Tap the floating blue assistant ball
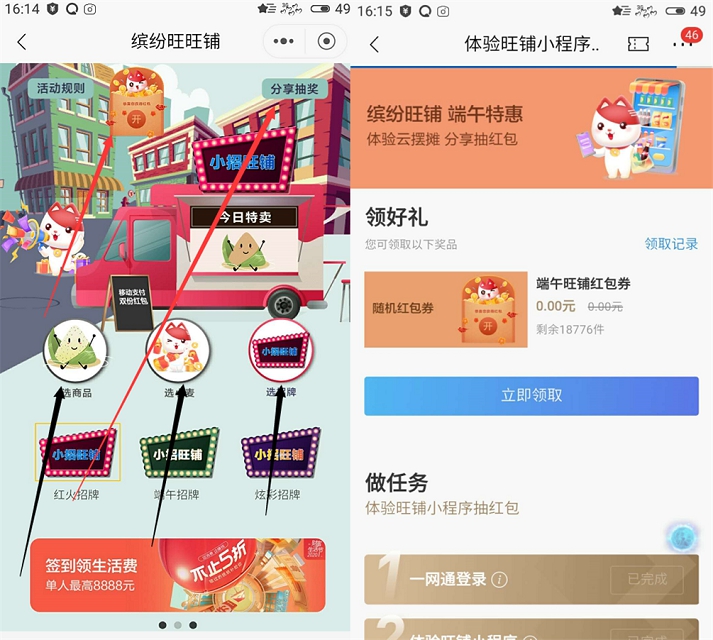713x640 pixels. [684, 537]
